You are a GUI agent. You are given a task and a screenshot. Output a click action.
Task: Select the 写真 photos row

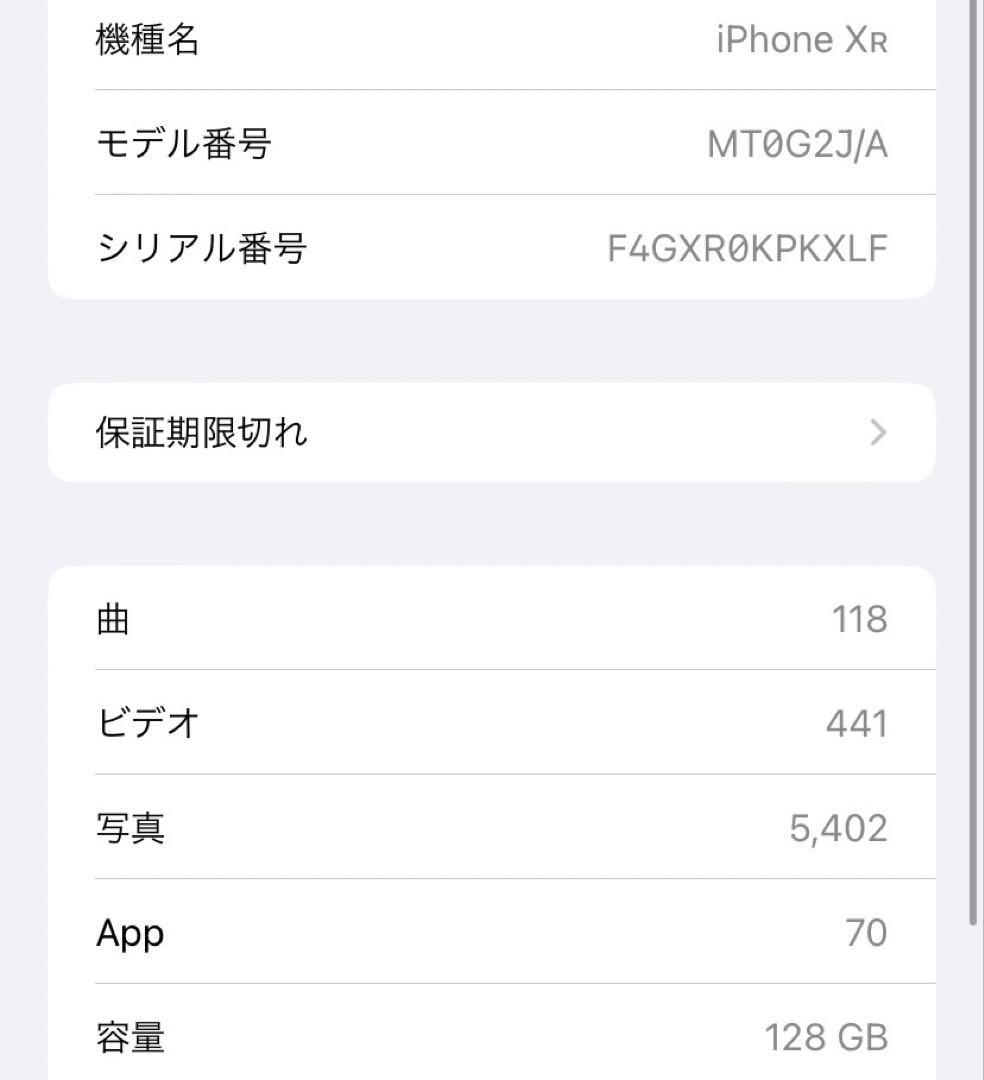(490, 827)
